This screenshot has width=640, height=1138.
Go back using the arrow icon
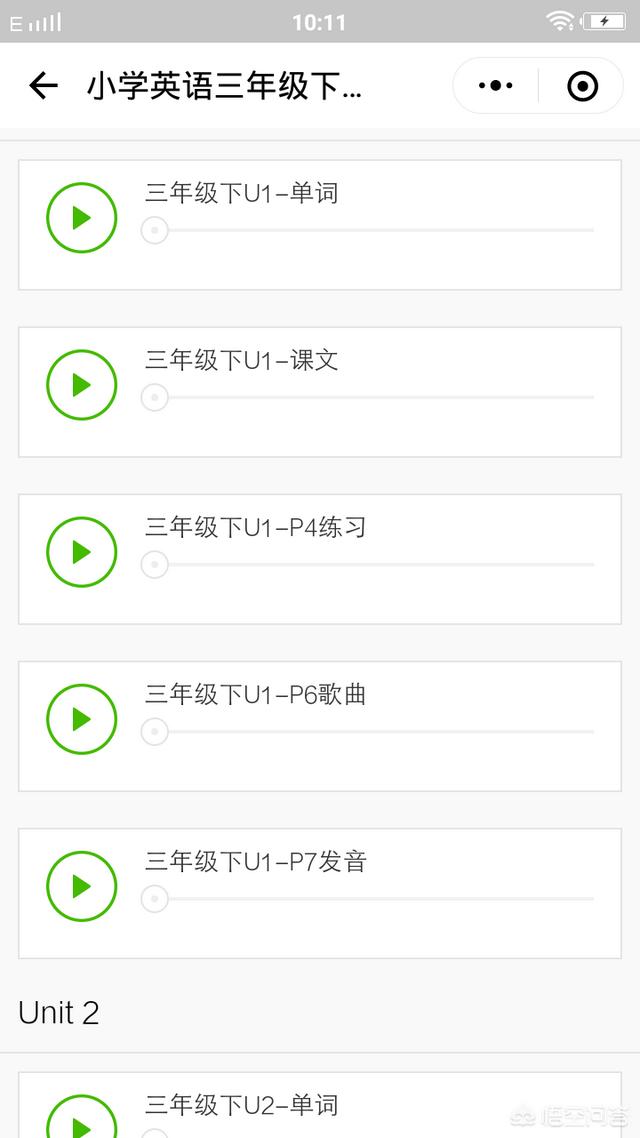pyautogui.click(x=43, y=86)
